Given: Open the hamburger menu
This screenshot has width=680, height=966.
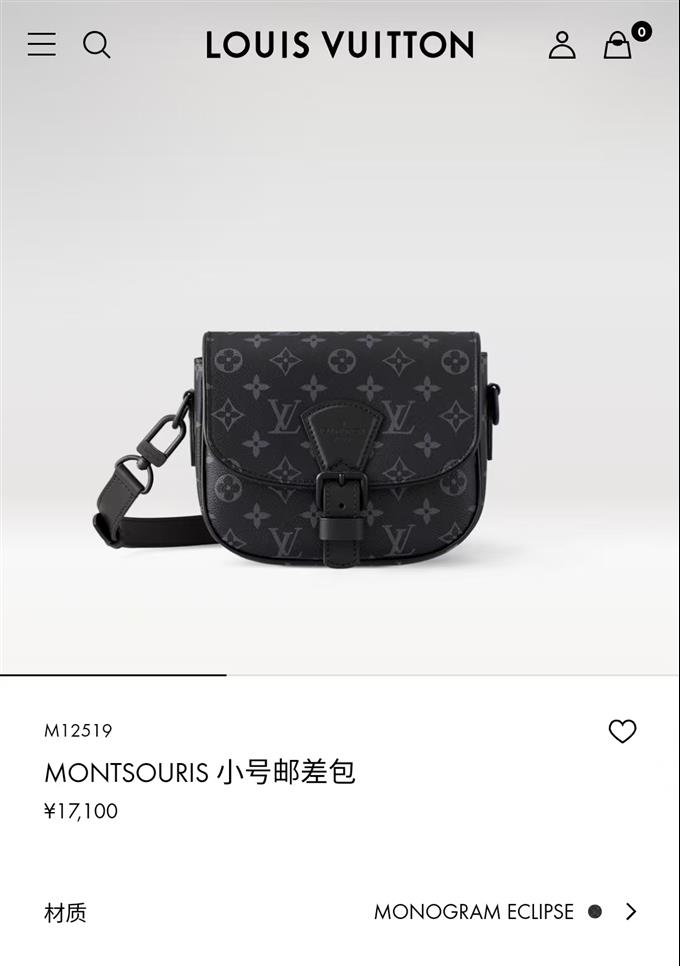Looking at the screenshot, I should (41, 44).
